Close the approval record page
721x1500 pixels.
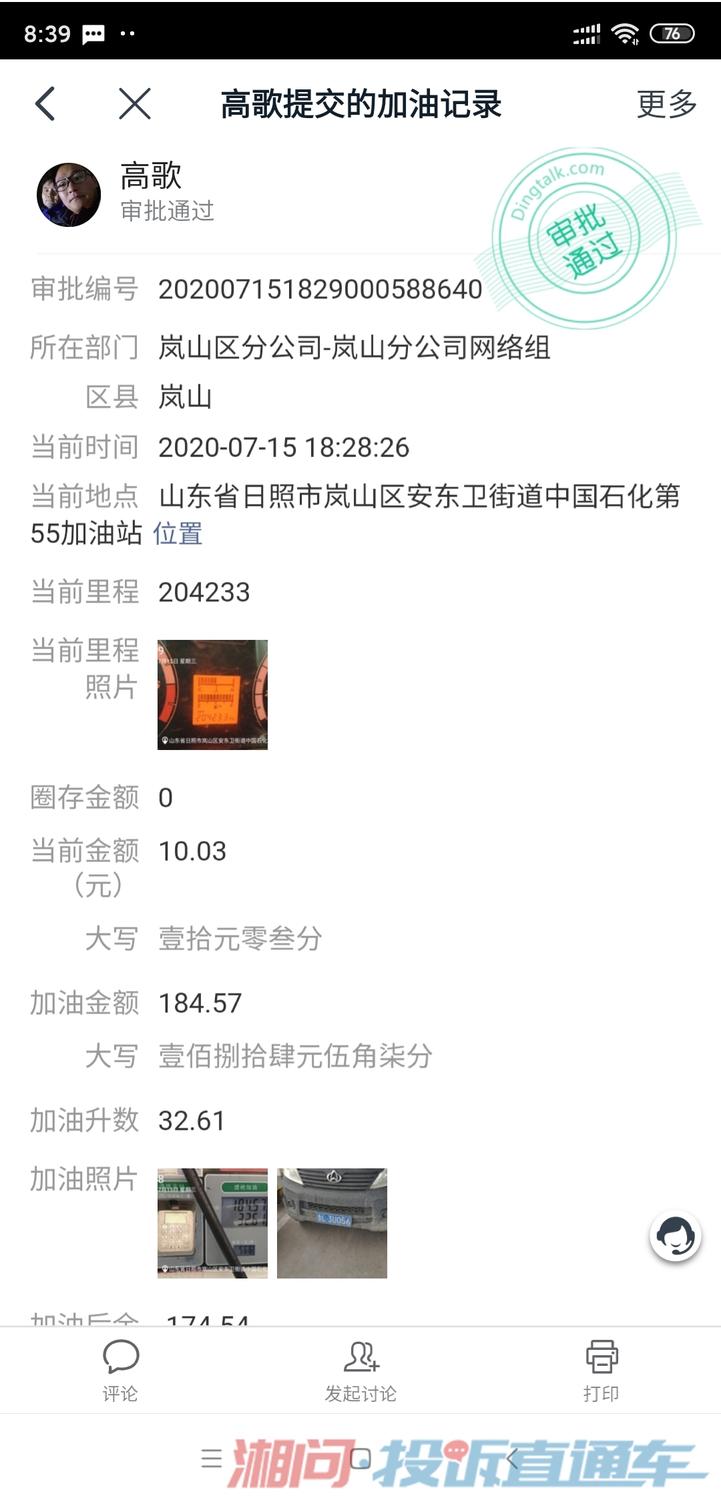(134, 104)
